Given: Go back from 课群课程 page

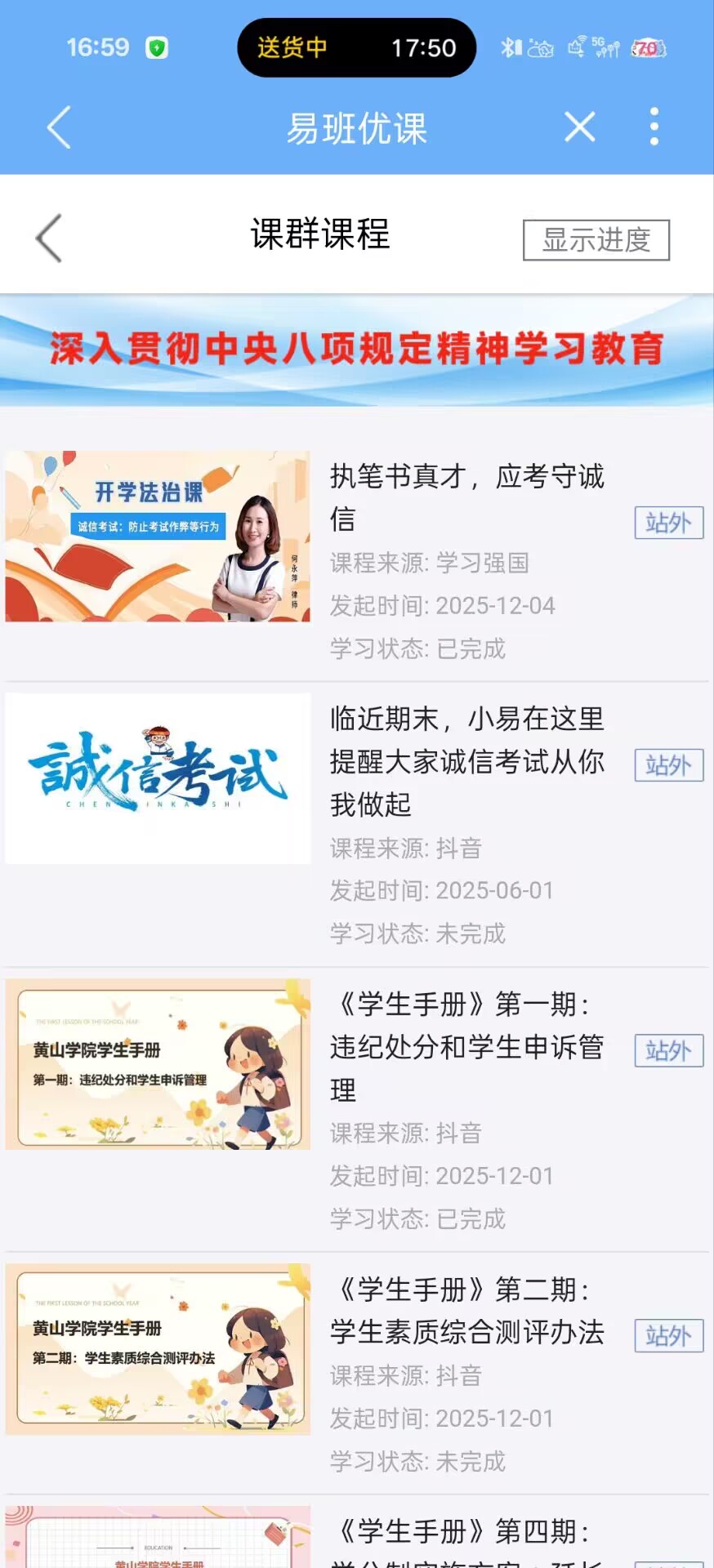Looking at the screenshot, I should tap(49, 238).
